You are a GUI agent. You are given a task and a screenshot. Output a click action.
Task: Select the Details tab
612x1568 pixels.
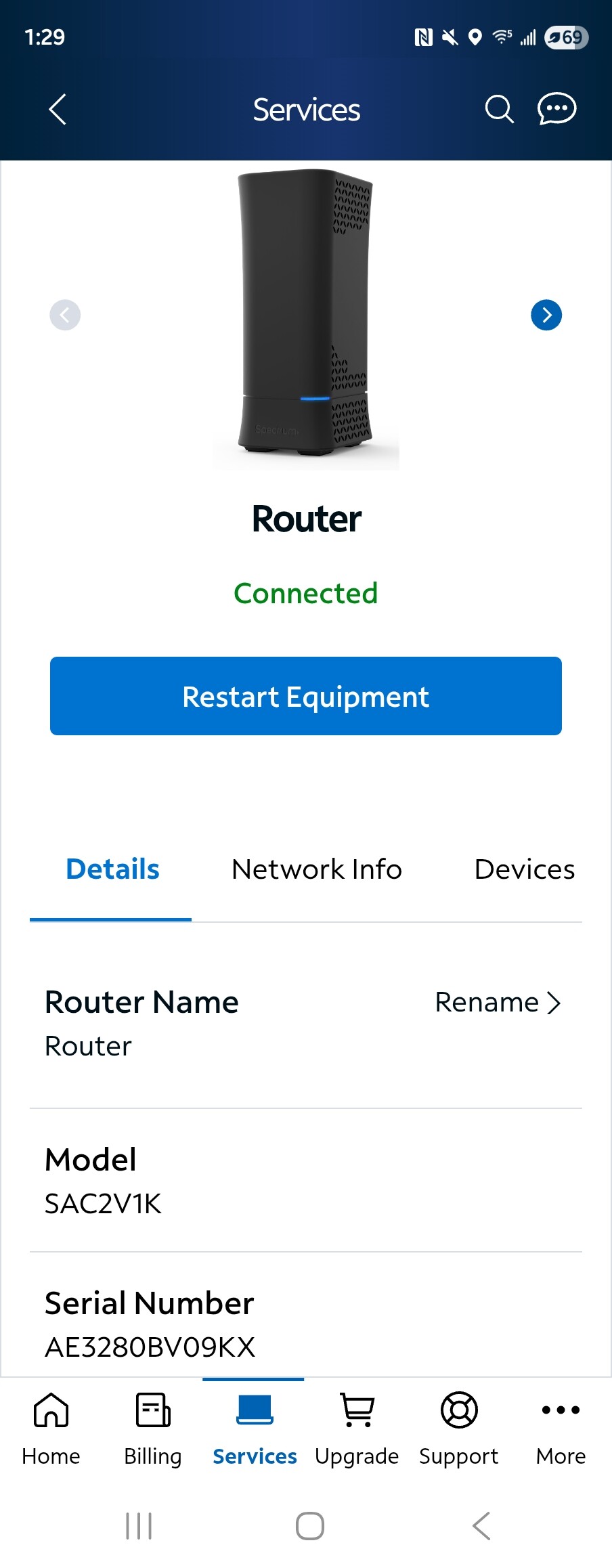[x=112, y=869]
